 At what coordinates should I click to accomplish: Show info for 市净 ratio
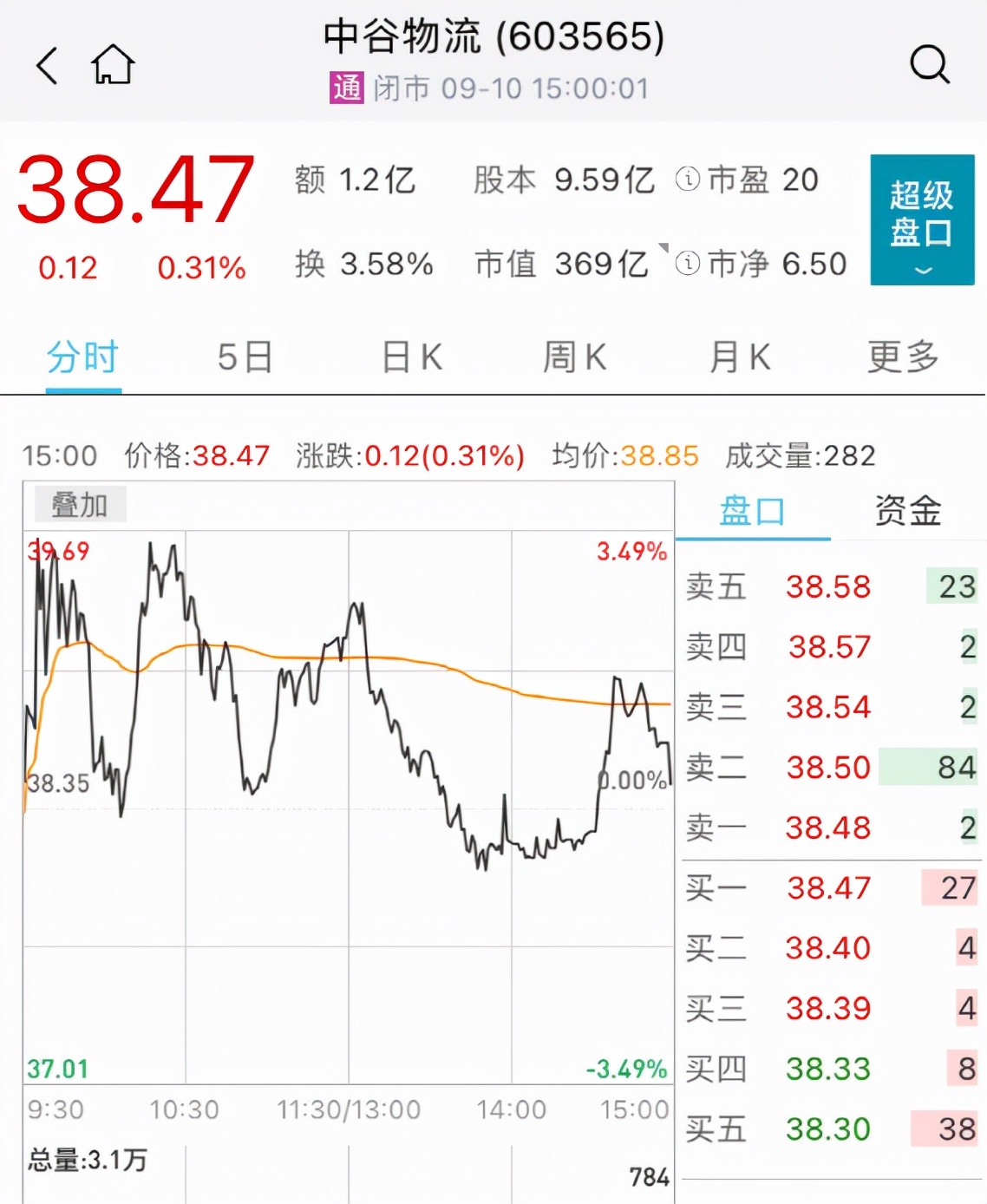(688, 264)
